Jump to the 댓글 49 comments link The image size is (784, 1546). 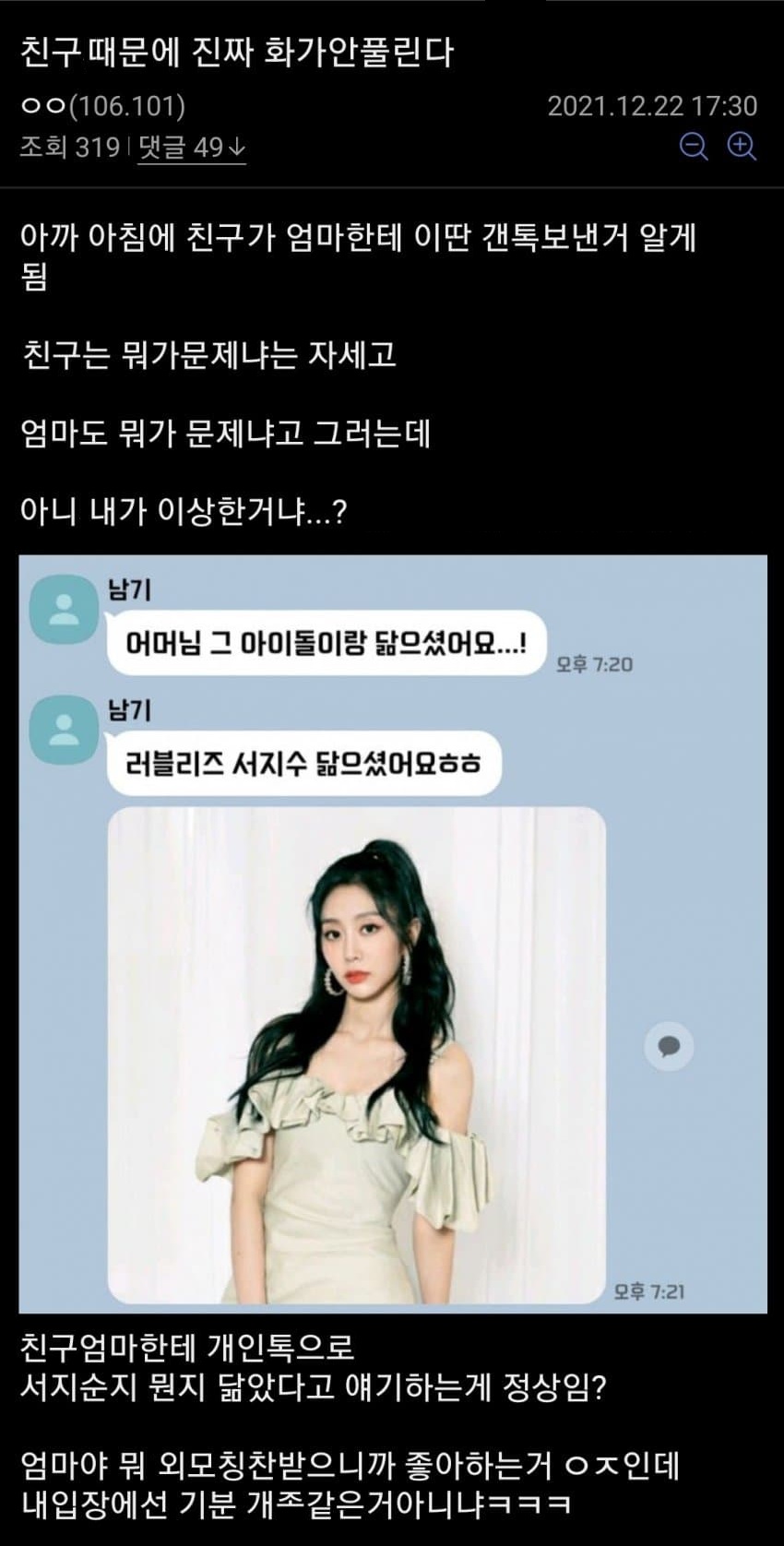click(191, 147)
